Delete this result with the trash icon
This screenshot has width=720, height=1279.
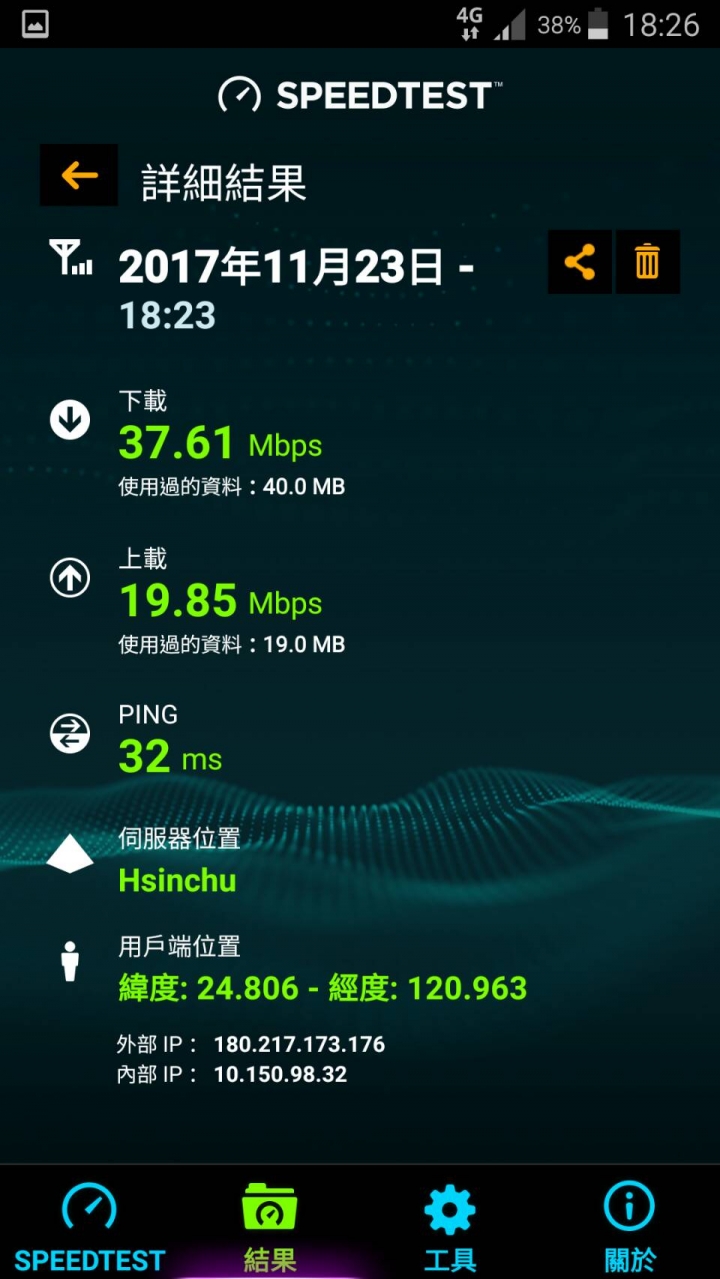(648, 262)
